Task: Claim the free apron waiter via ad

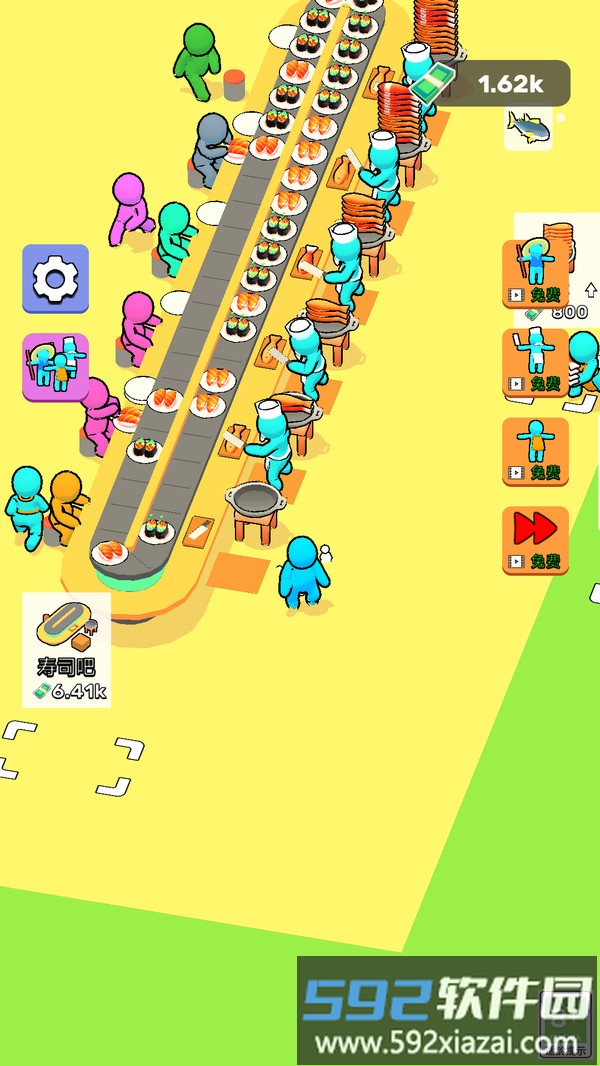Action: click(x=535, y=452)
